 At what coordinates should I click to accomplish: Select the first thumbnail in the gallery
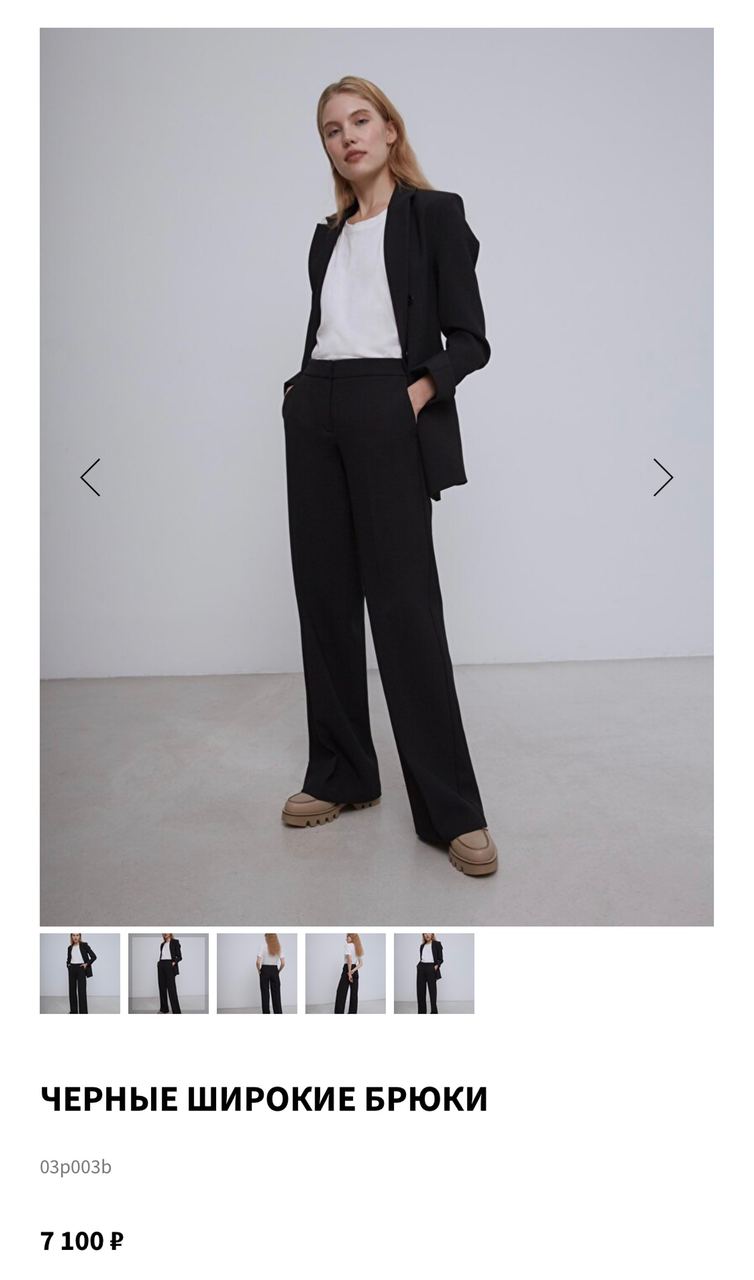pyautogui.click(x=80, y=973)
